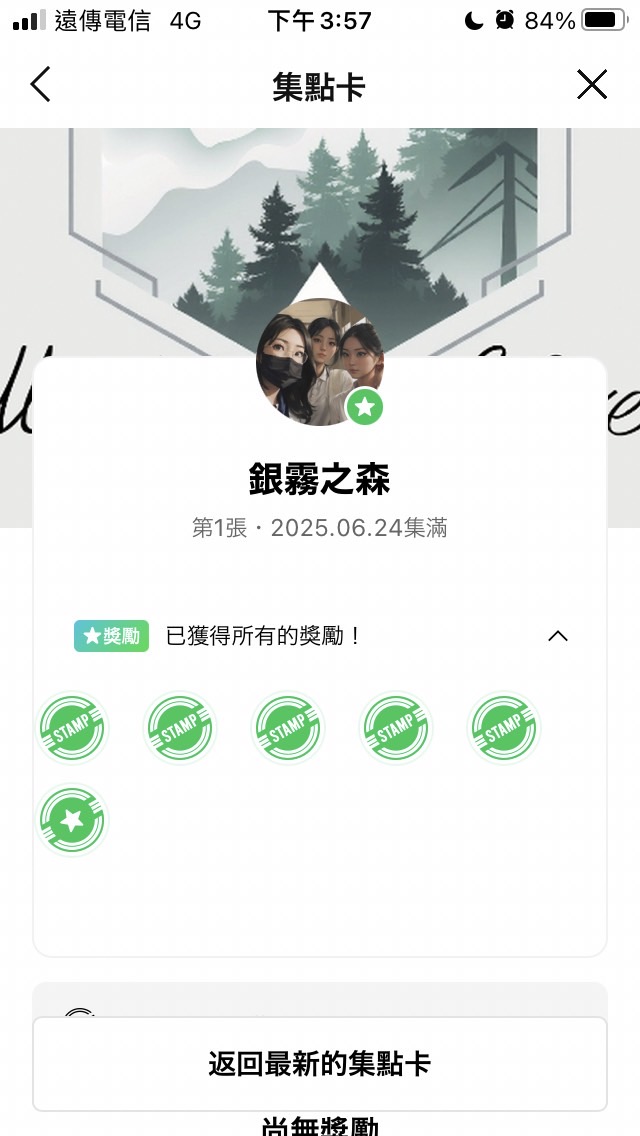Go back with the top-left arrow
The image size is (640, 1136).
click(40, 85)
